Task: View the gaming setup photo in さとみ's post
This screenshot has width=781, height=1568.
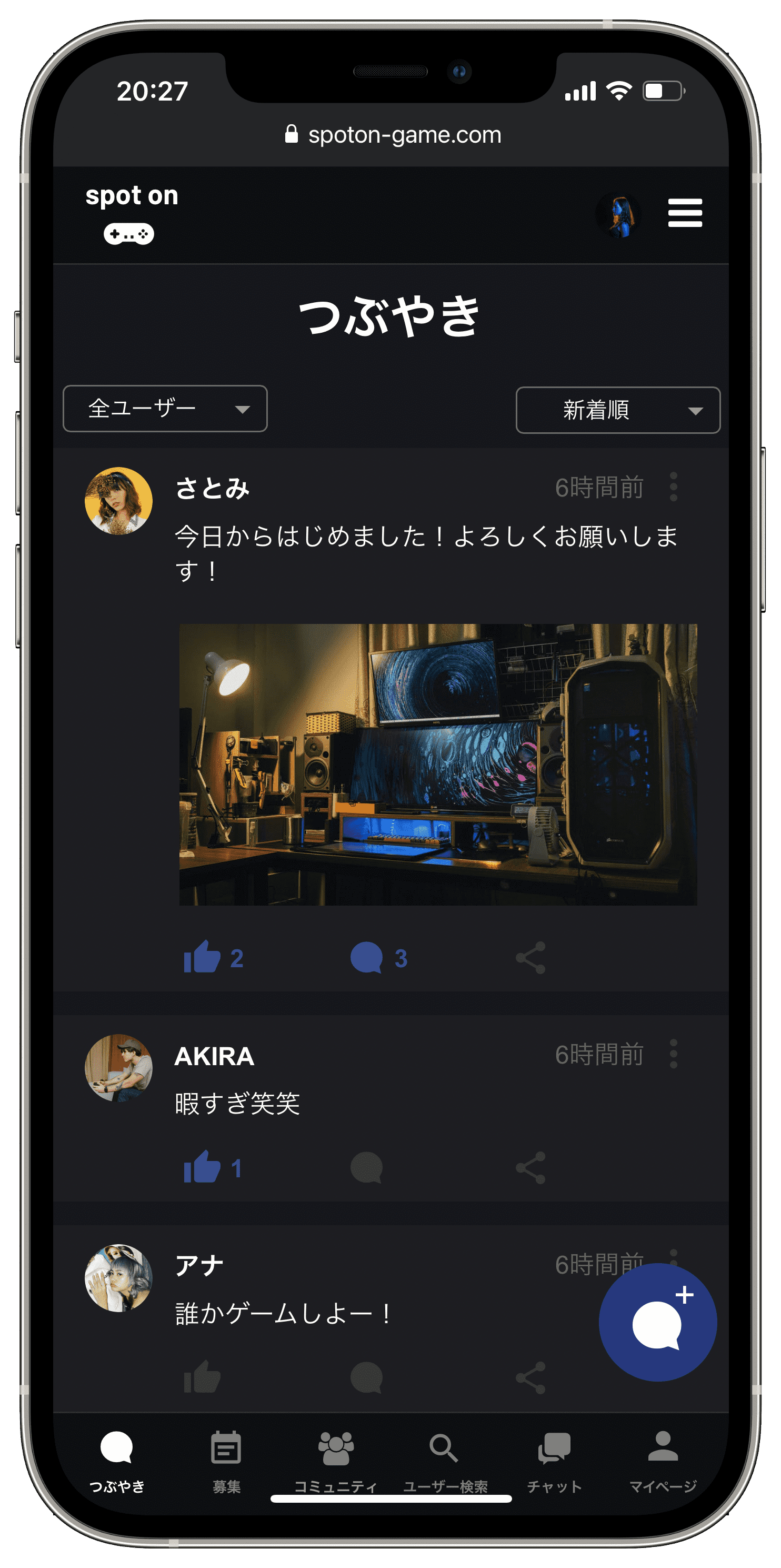Action: click(438, 765)
